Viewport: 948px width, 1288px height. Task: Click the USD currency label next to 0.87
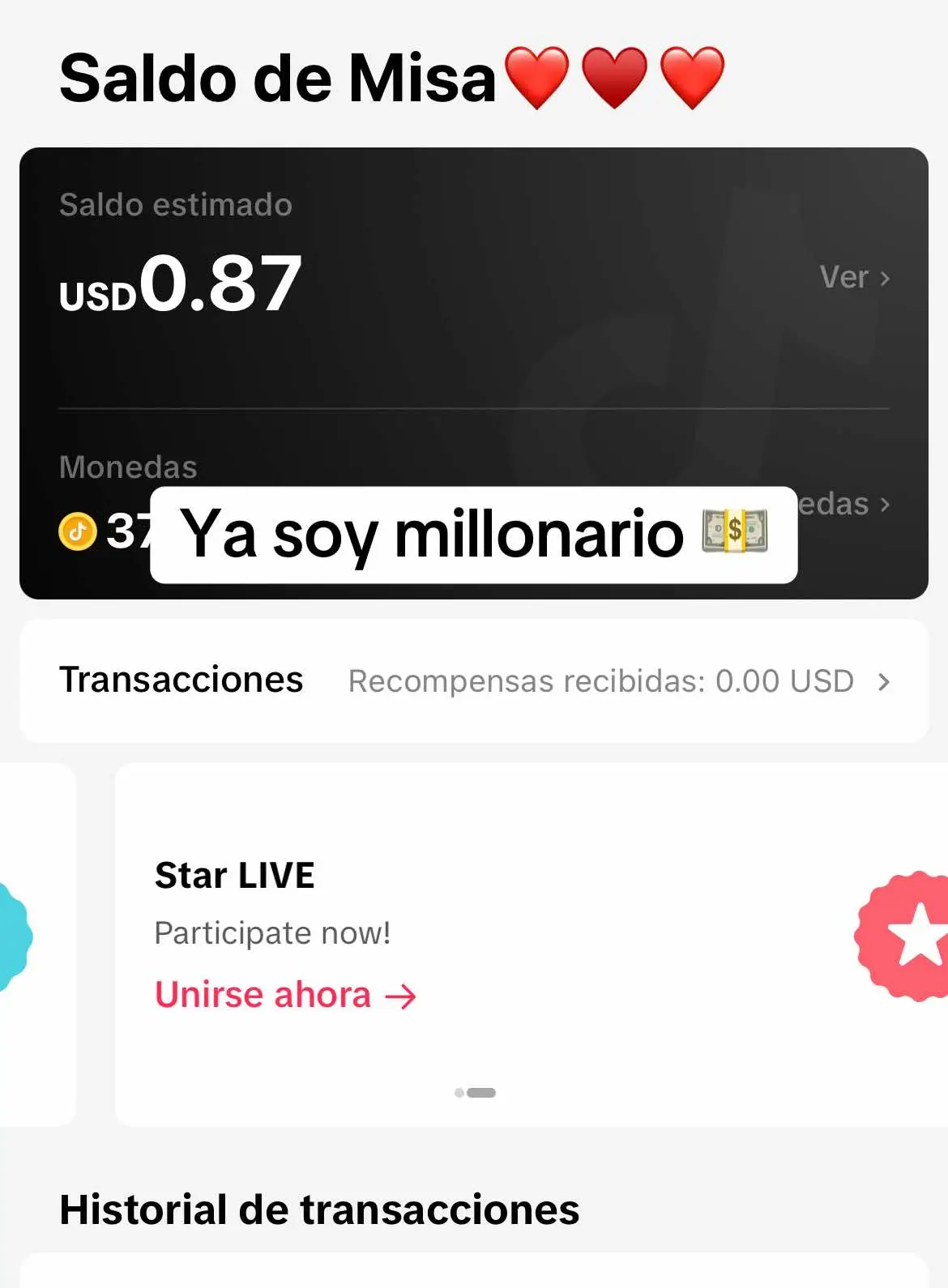click(x=97, y=294)
